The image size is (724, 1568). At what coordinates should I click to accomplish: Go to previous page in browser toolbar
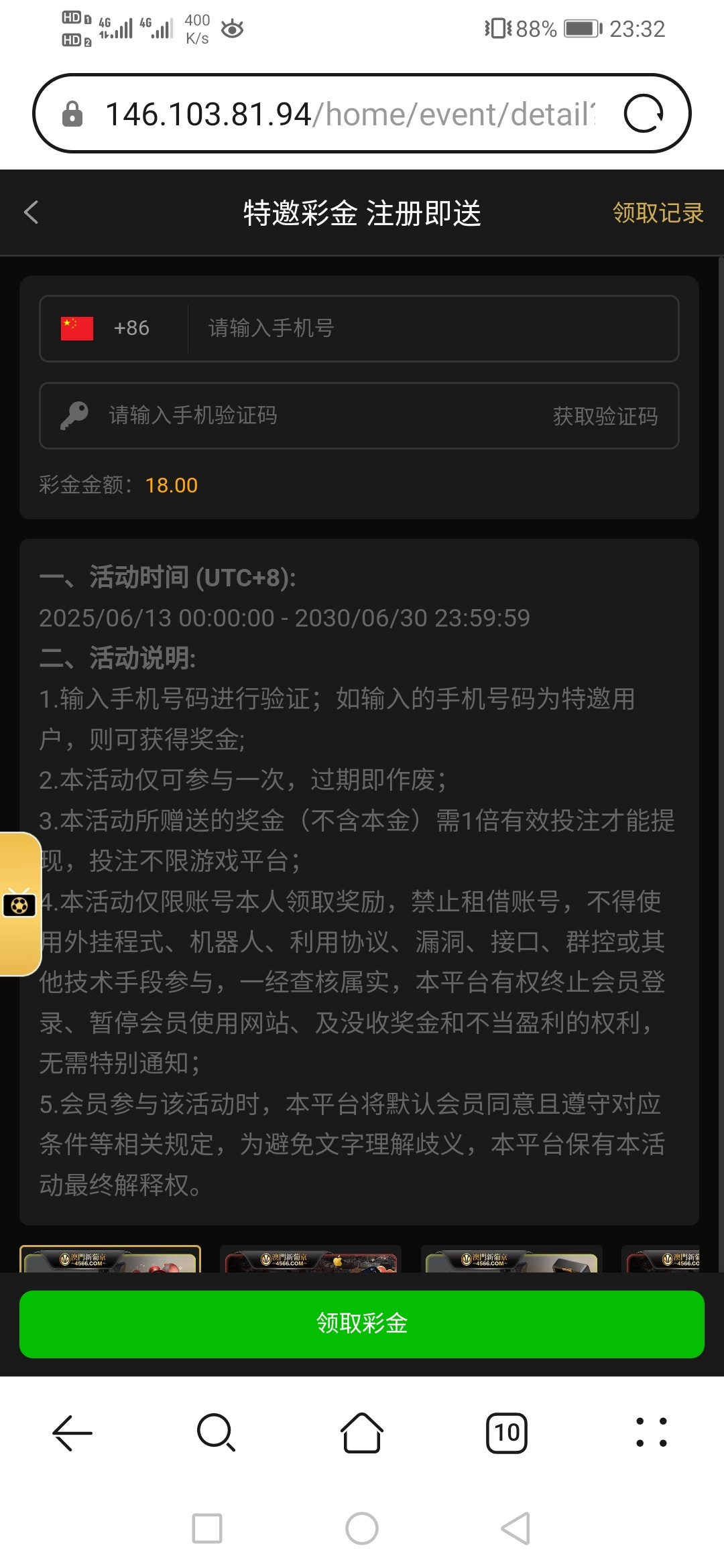[x=72, y=1433]
